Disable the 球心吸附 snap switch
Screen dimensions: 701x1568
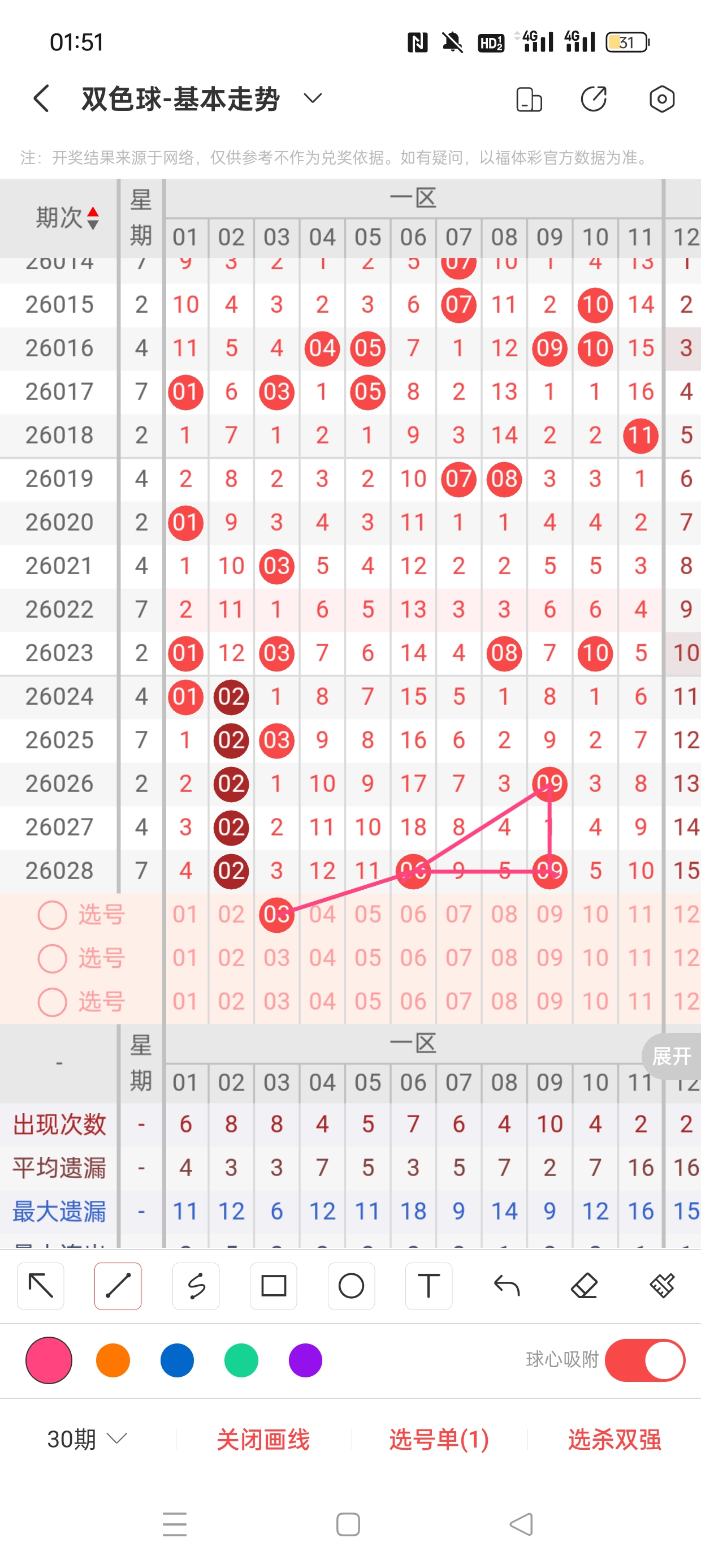[x=645, y=1360]
